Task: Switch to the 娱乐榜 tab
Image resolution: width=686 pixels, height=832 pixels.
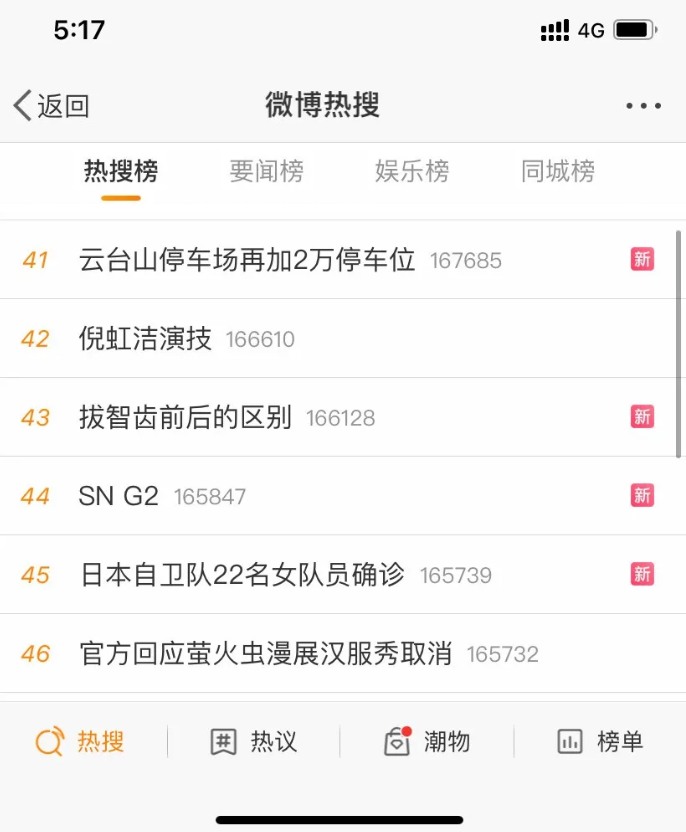Action: pyautogui.click(x=412, y=171)
